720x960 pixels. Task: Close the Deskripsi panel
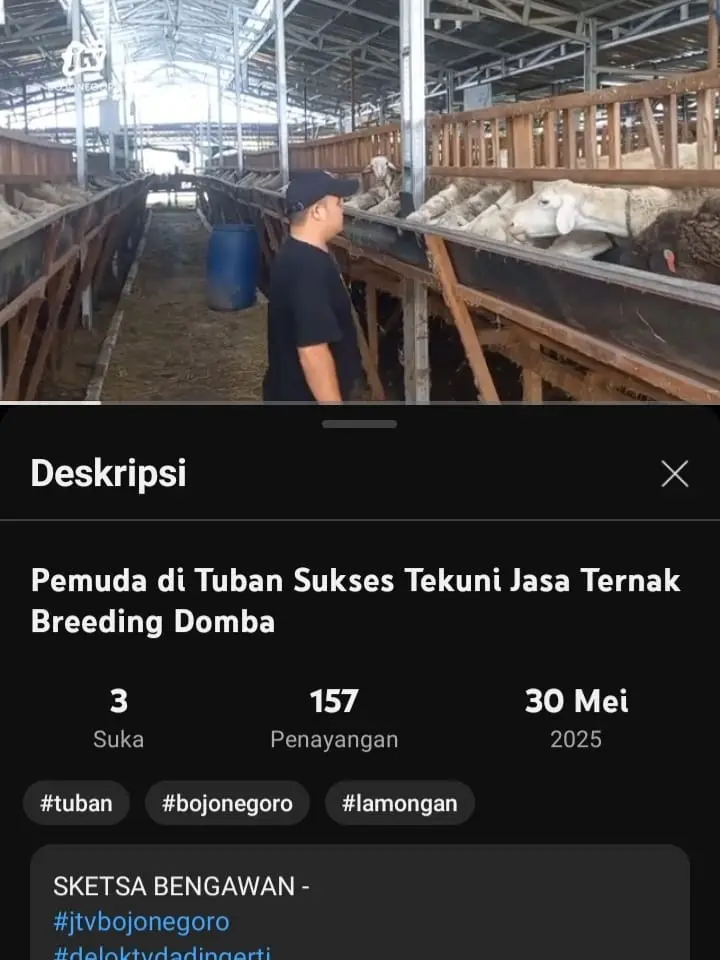point(675,474)
